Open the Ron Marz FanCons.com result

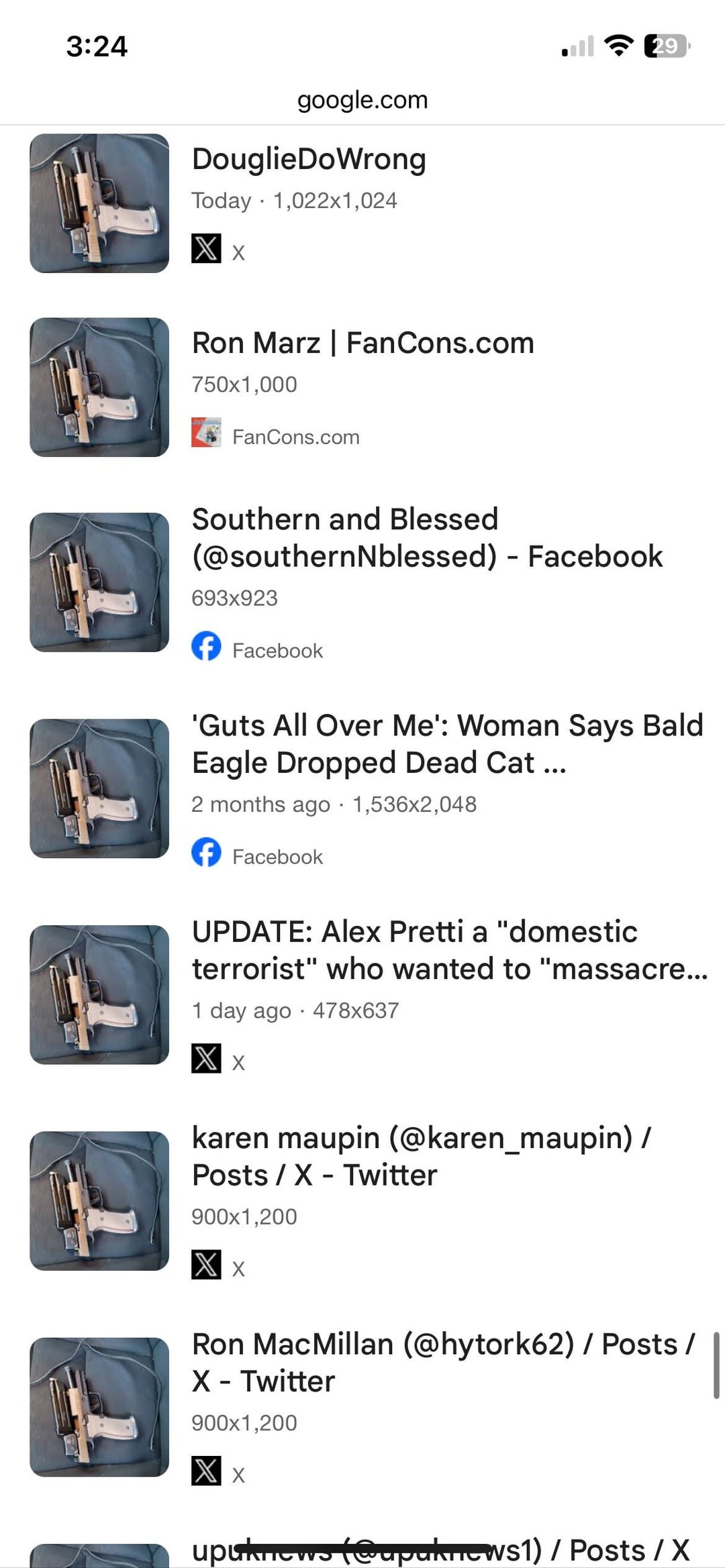(x=362, y=344)
